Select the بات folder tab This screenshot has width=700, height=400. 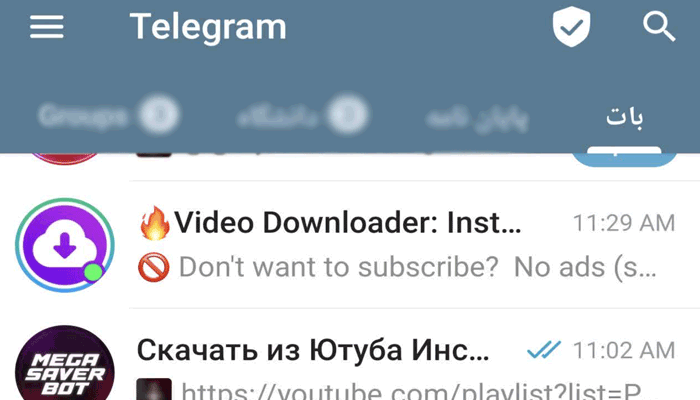coord(624,118)
